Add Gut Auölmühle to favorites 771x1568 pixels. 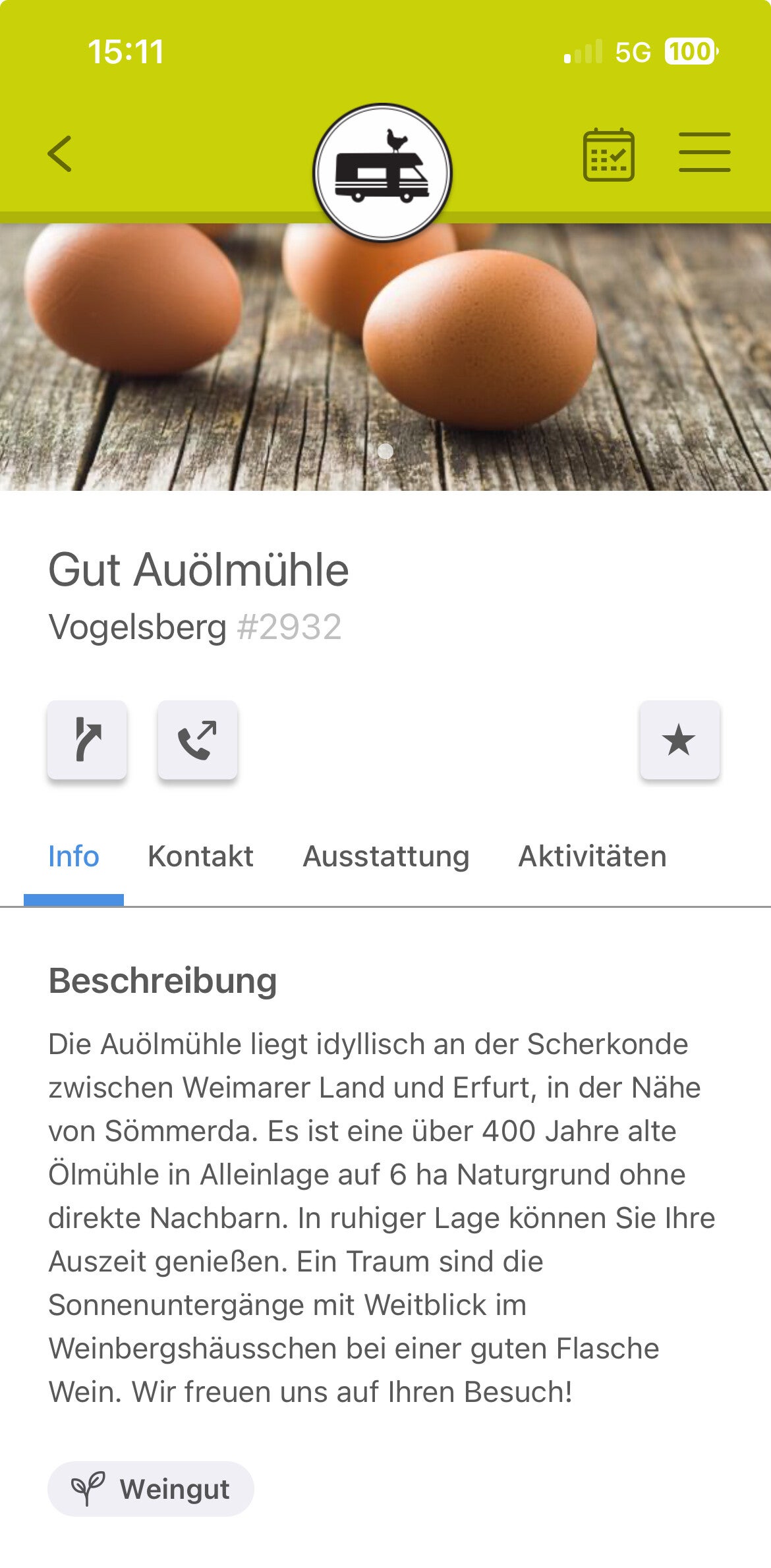click(x=679, y=740)
